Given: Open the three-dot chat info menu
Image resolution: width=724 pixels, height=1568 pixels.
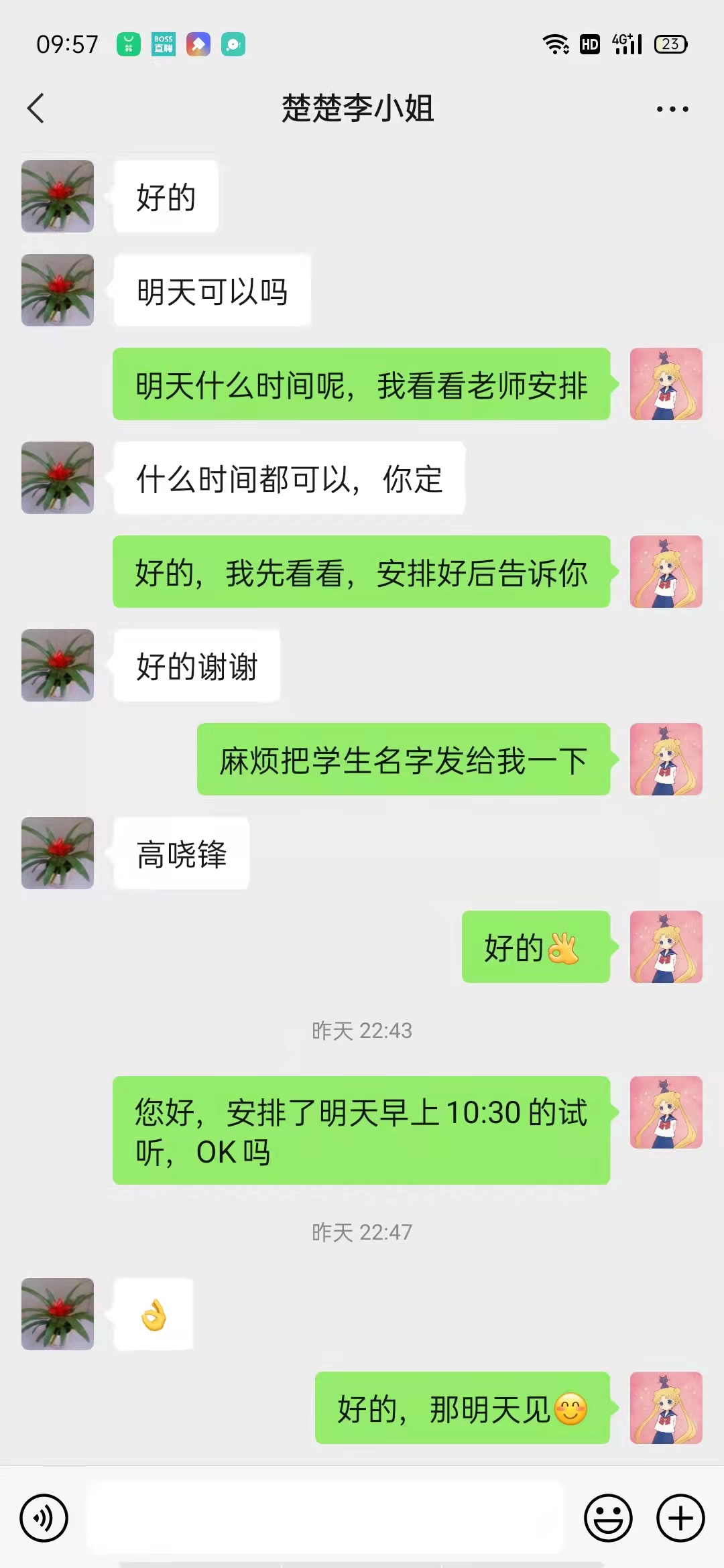Looking at the screenshot, I should click(672, 109).
